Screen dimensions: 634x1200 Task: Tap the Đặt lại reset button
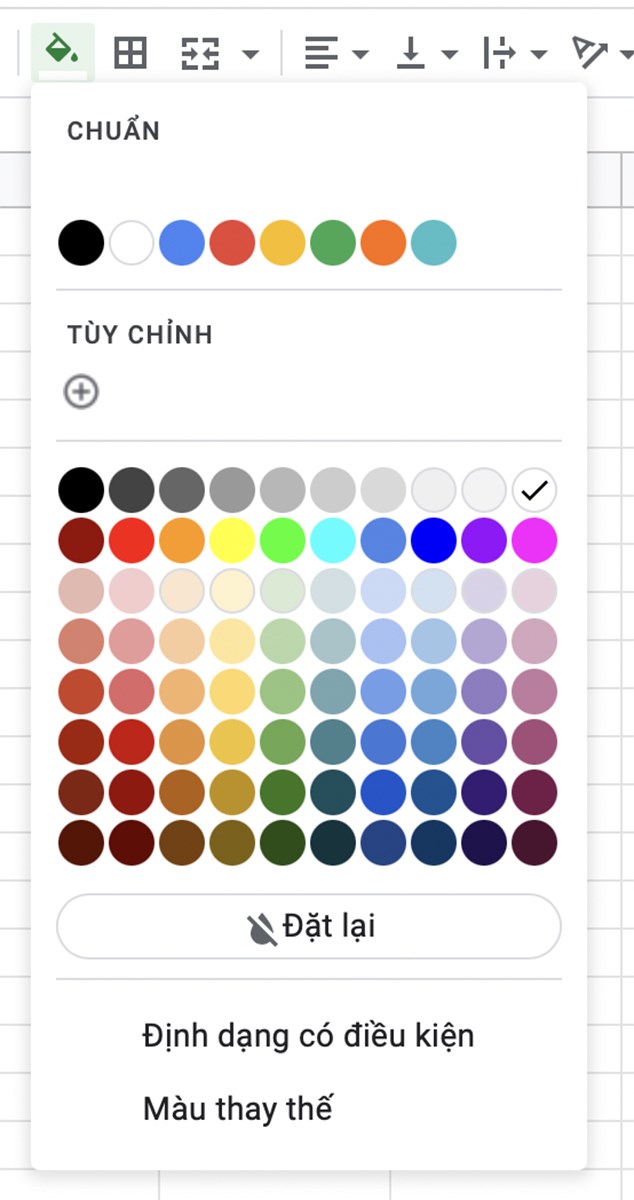pyautogui.click(x=309, y=927)
